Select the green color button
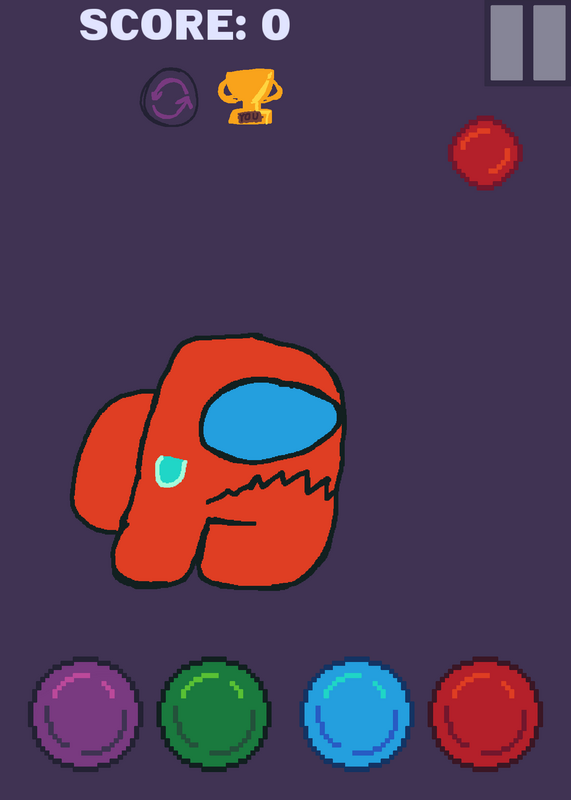The height and width of the screenshot is (800, 571). [214, 714]
